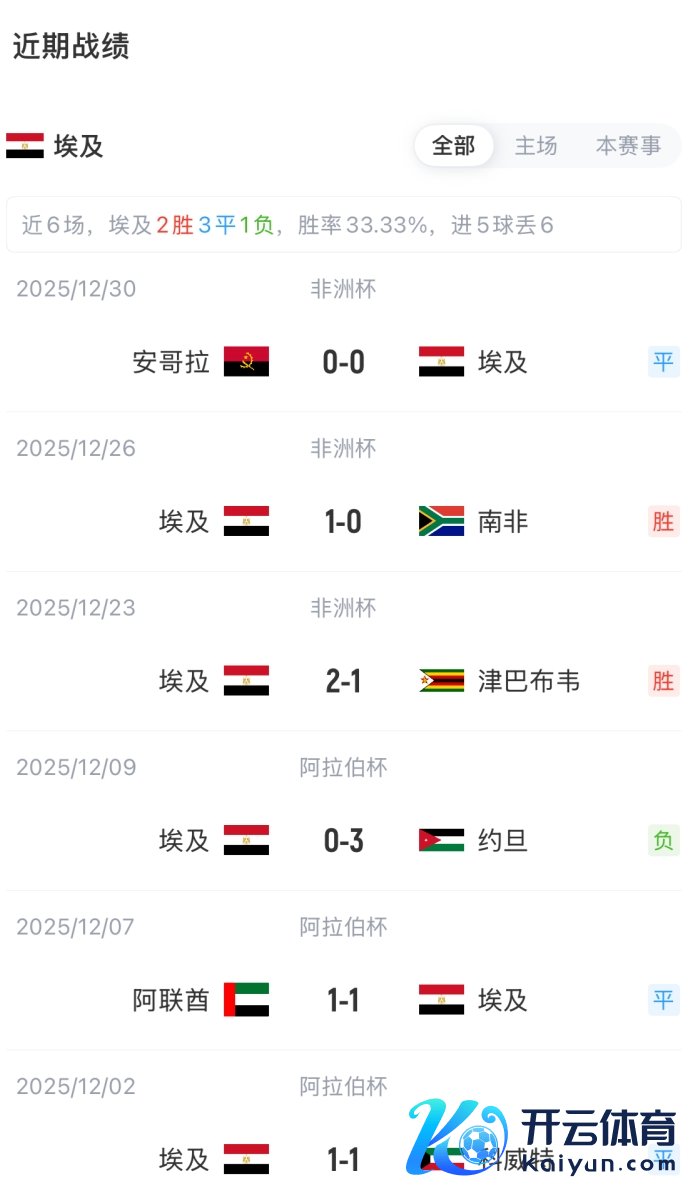Switch to the 本赛事 tab
This screenshot has width=691, height=1197.
click(x=628, y=146)
